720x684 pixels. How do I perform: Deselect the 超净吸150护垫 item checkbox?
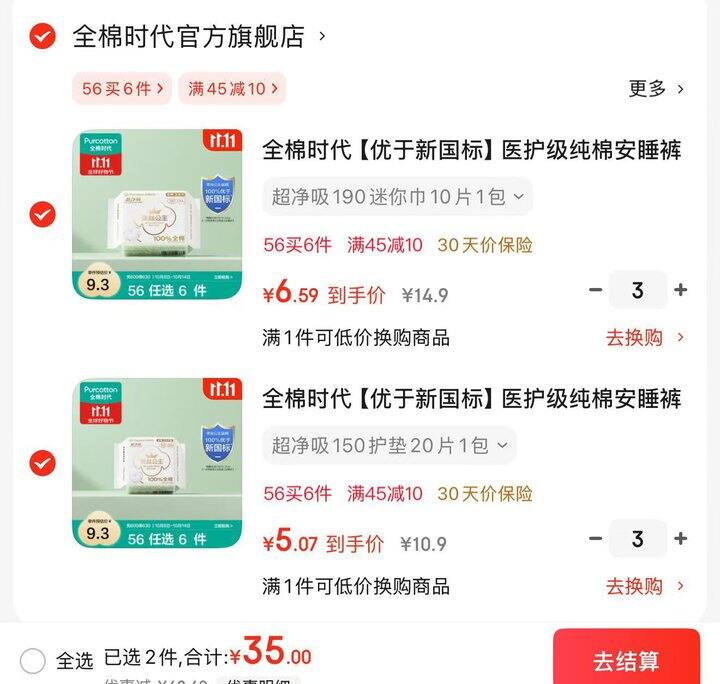click(x=42, y=463)
